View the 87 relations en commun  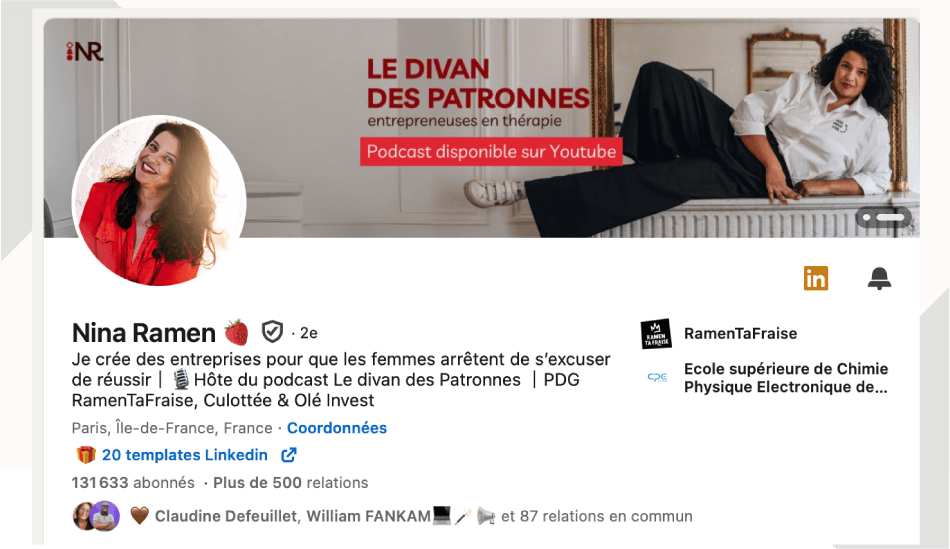click(596, 516)
